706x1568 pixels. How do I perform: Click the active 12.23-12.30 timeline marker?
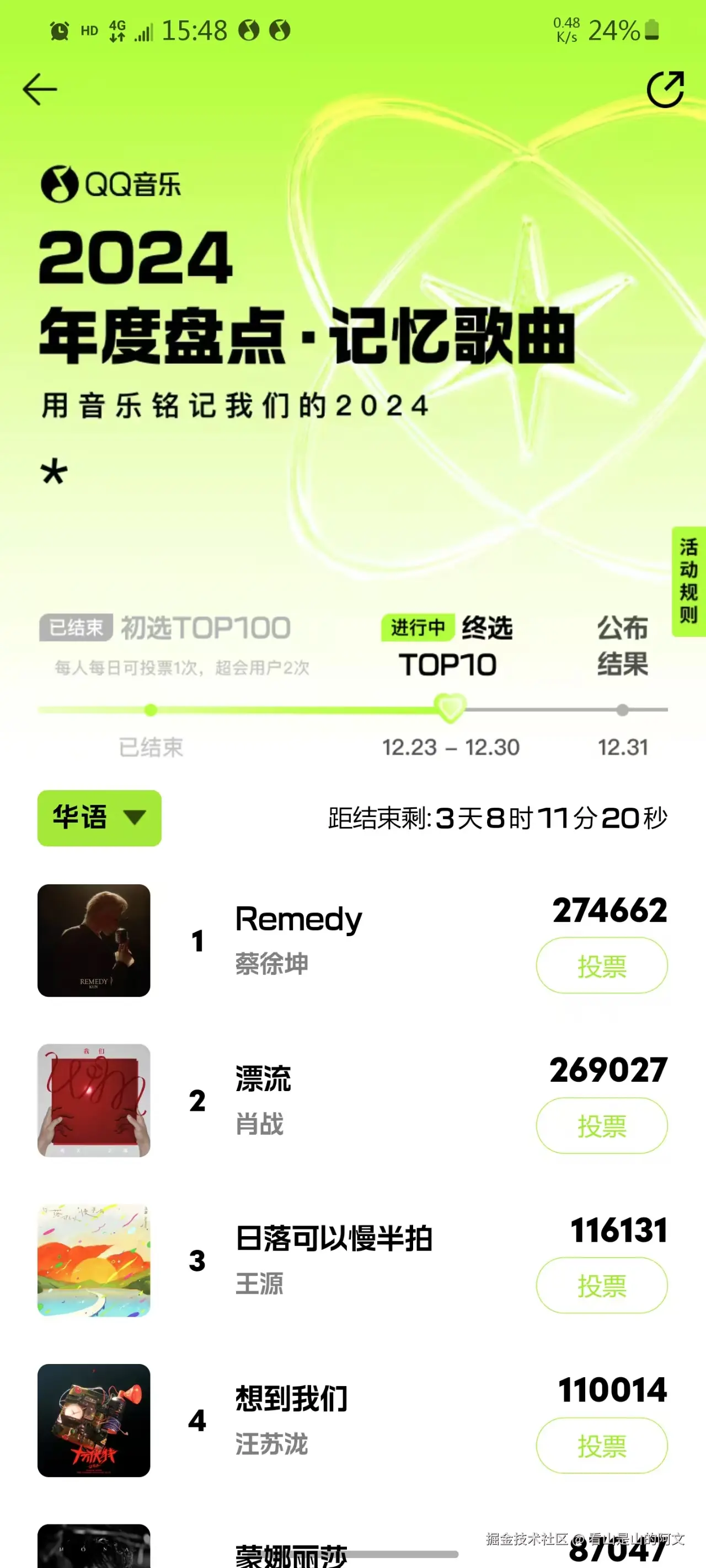[449, 708]
